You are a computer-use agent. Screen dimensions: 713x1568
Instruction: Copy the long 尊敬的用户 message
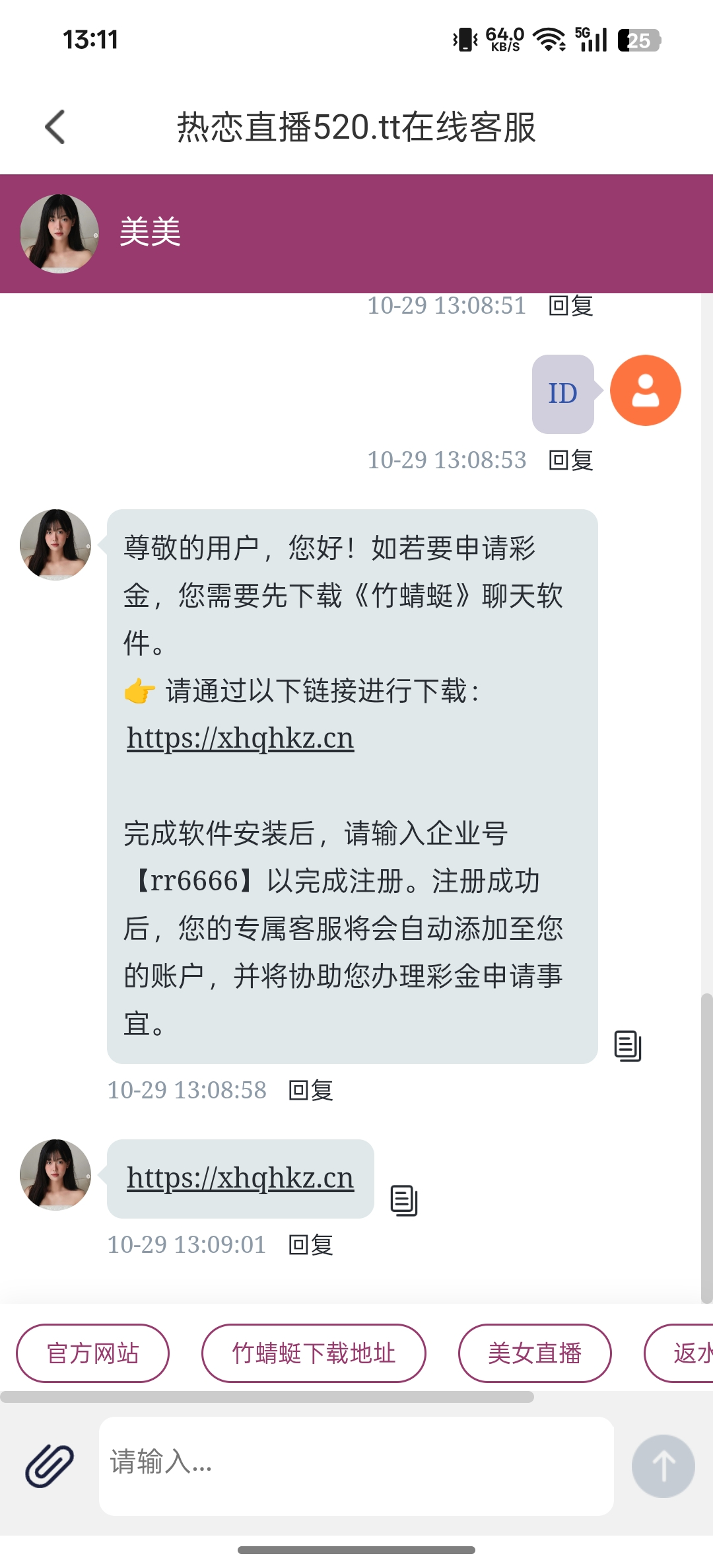pyautogui.click(x=628, y=1046)
